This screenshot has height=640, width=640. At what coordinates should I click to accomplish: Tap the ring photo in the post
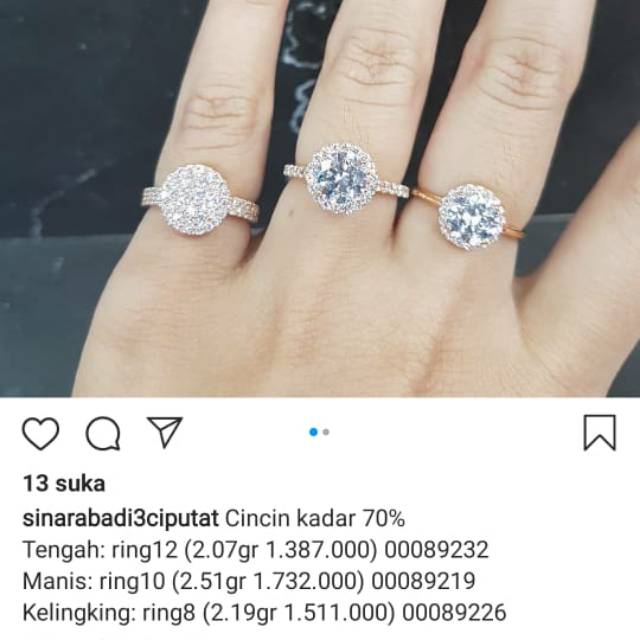[x=320, y=198]
